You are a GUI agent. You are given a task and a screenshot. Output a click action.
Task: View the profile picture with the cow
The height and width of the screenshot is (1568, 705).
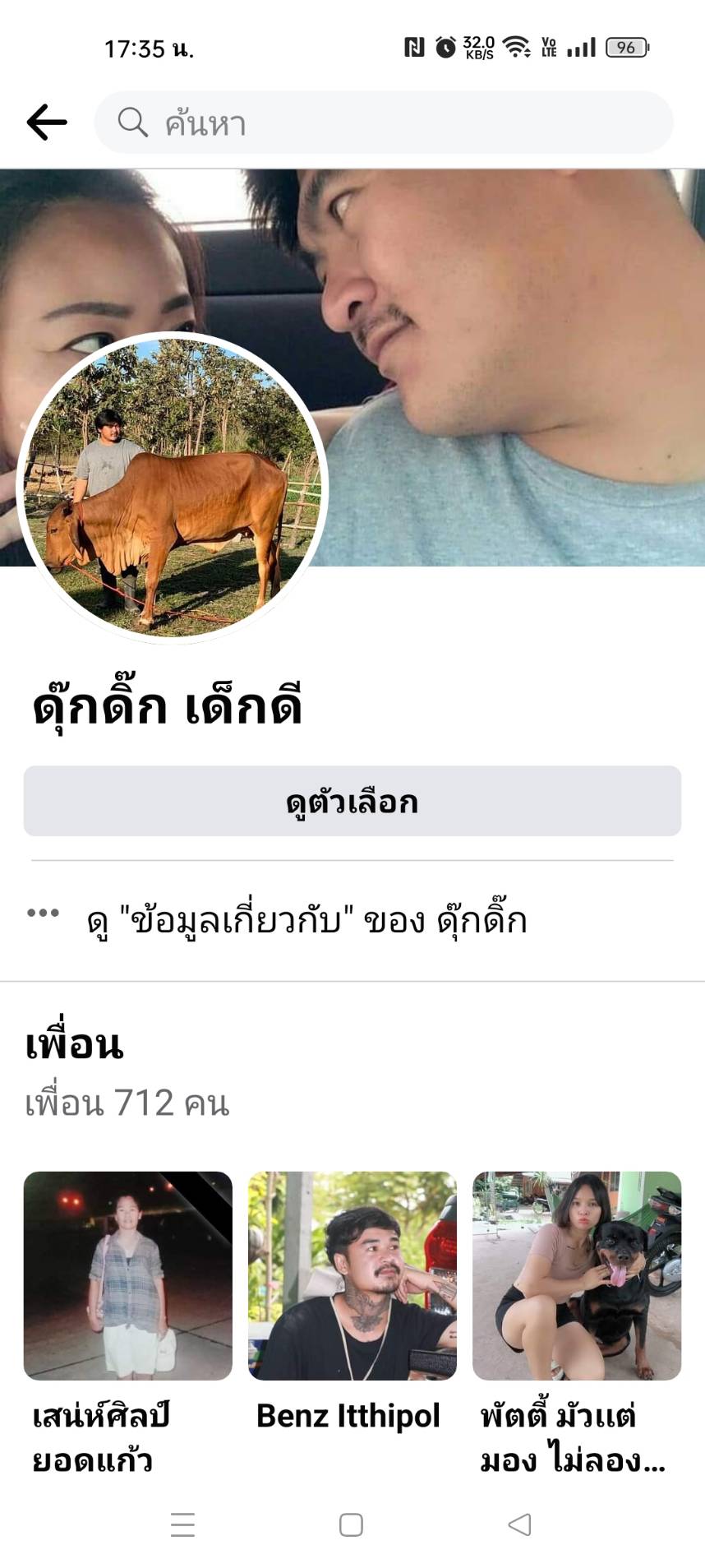click(x=172, y=488)
